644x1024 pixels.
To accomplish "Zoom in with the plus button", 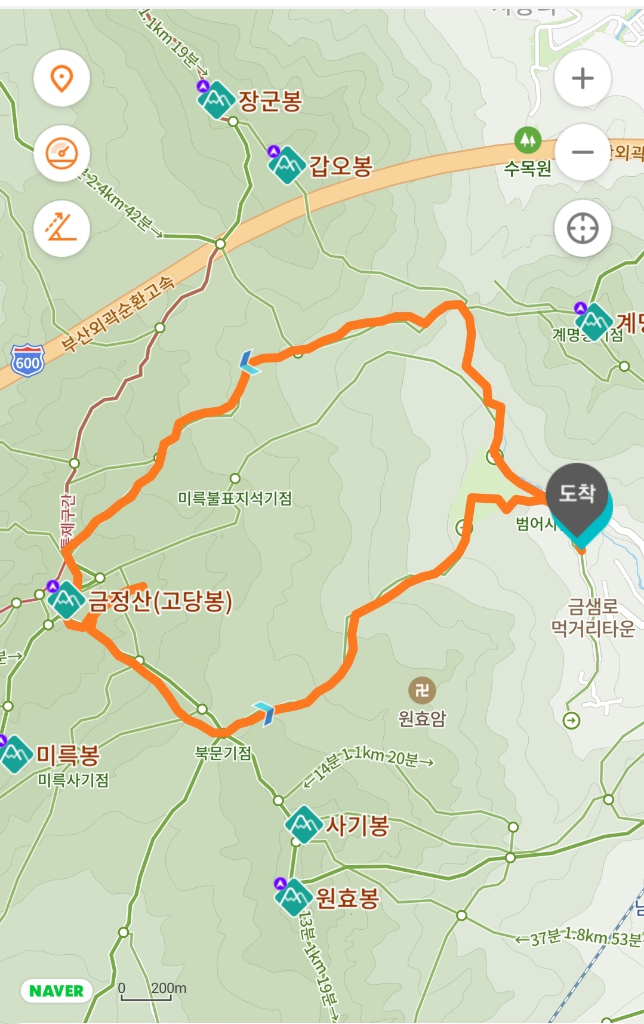I will 582,78.
